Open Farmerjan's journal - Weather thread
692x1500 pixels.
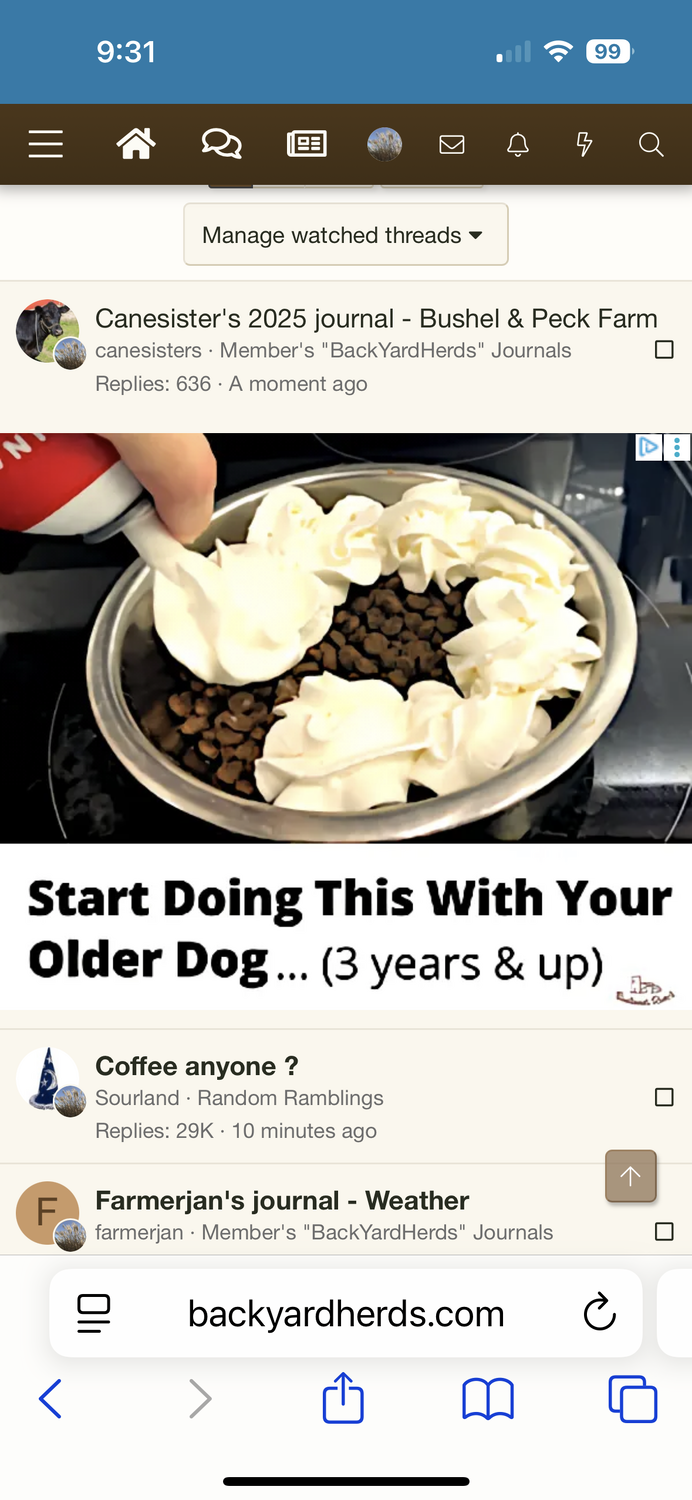click(282, 1200)
